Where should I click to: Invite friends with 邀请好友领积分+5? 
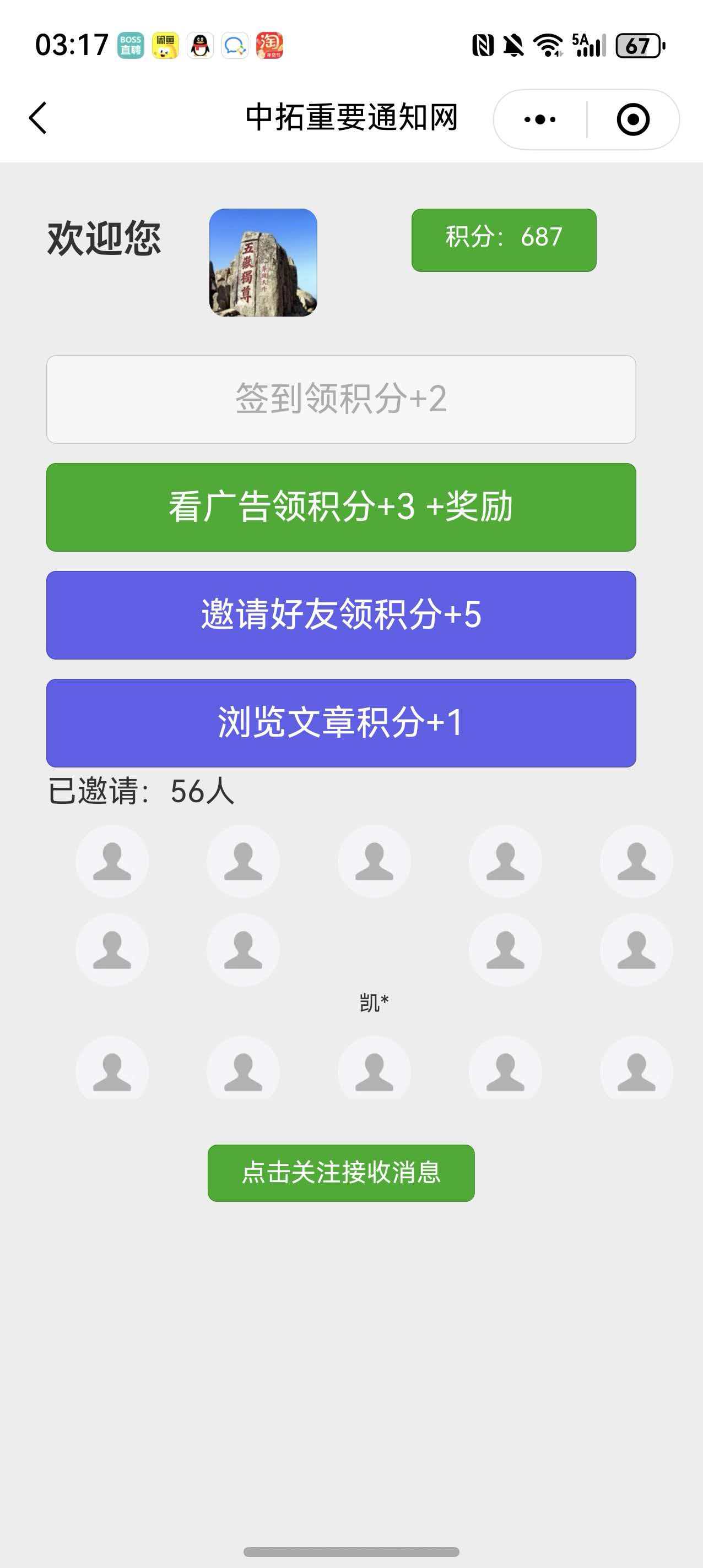(341, 615)
